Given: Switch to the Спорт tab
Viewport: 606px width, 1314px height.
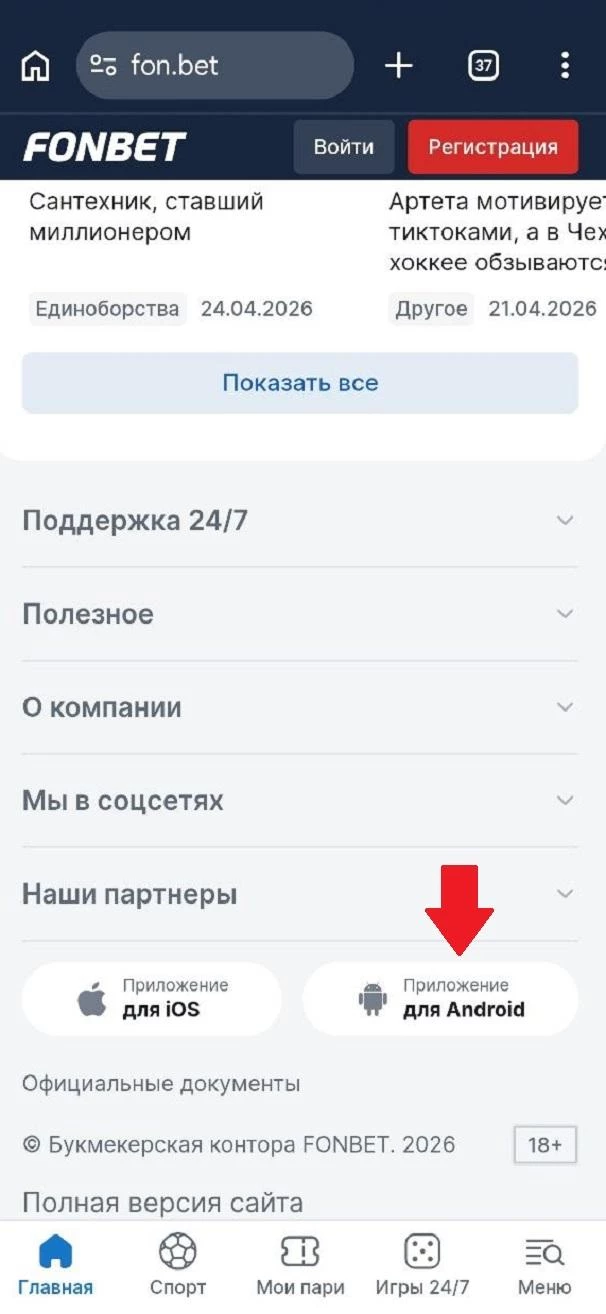Looking at the screenshot, I should [x=178, y=1265].
